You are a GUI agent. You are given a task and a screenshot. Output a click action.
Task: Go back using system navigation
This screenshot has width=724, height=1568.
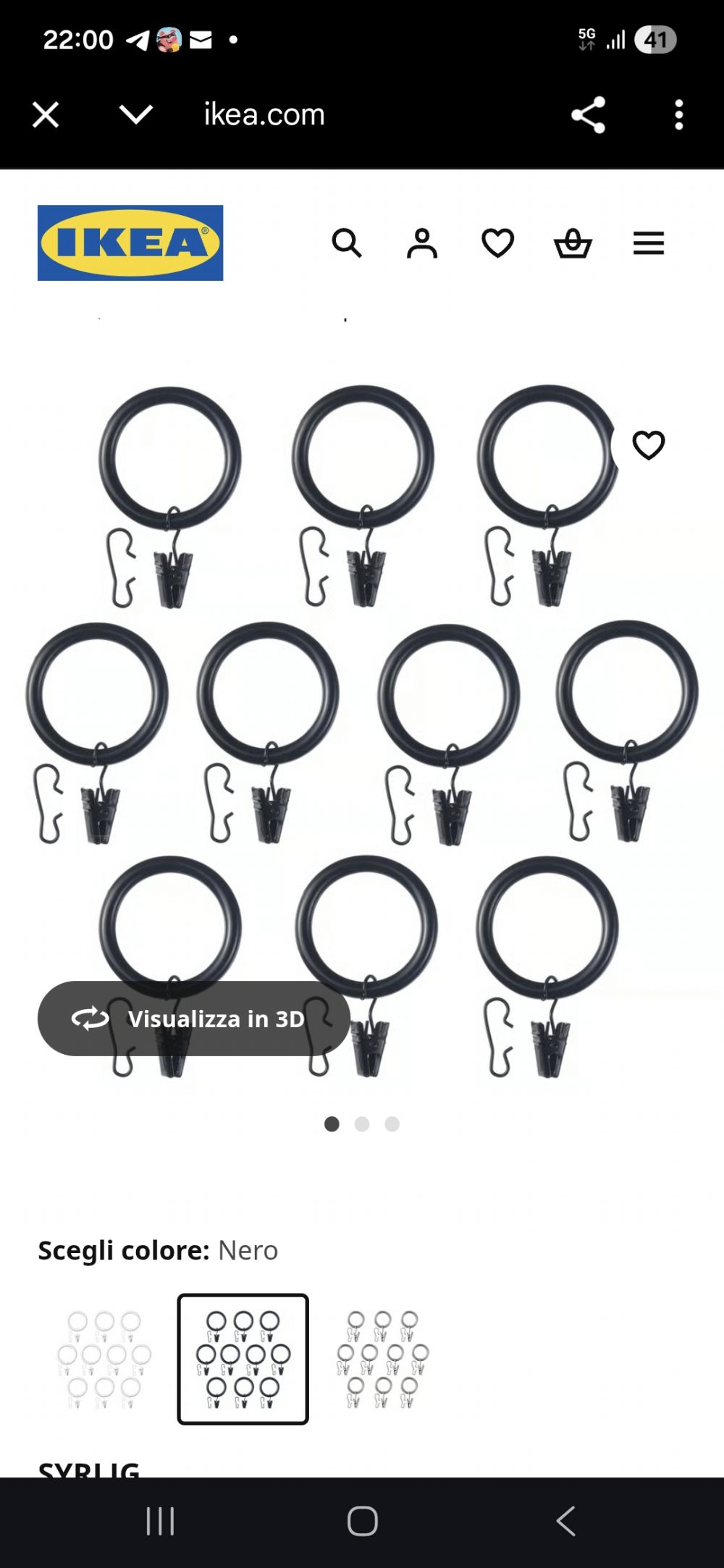pos(565,1521)
